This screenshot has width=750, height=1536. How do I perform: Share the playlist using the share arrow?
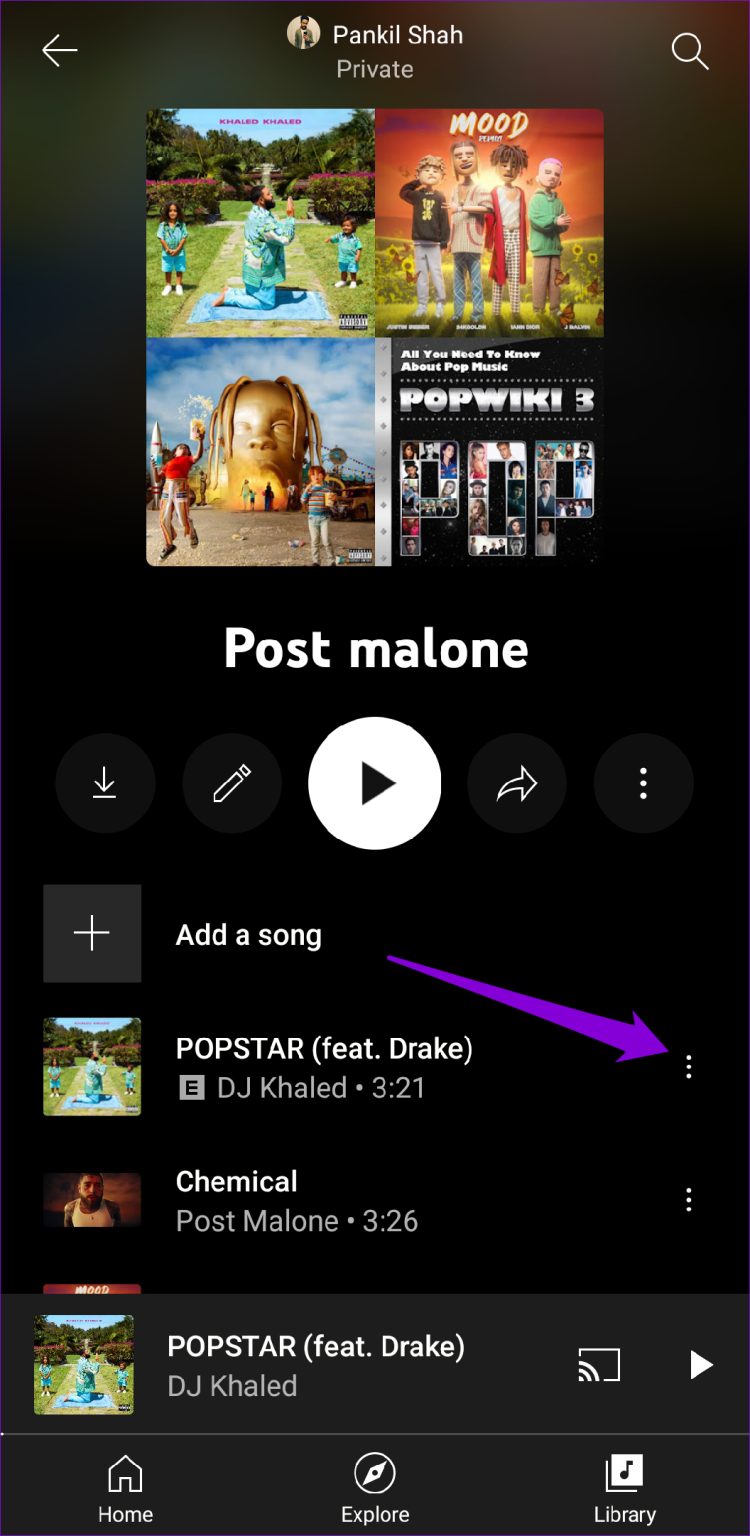pos(517,783)
